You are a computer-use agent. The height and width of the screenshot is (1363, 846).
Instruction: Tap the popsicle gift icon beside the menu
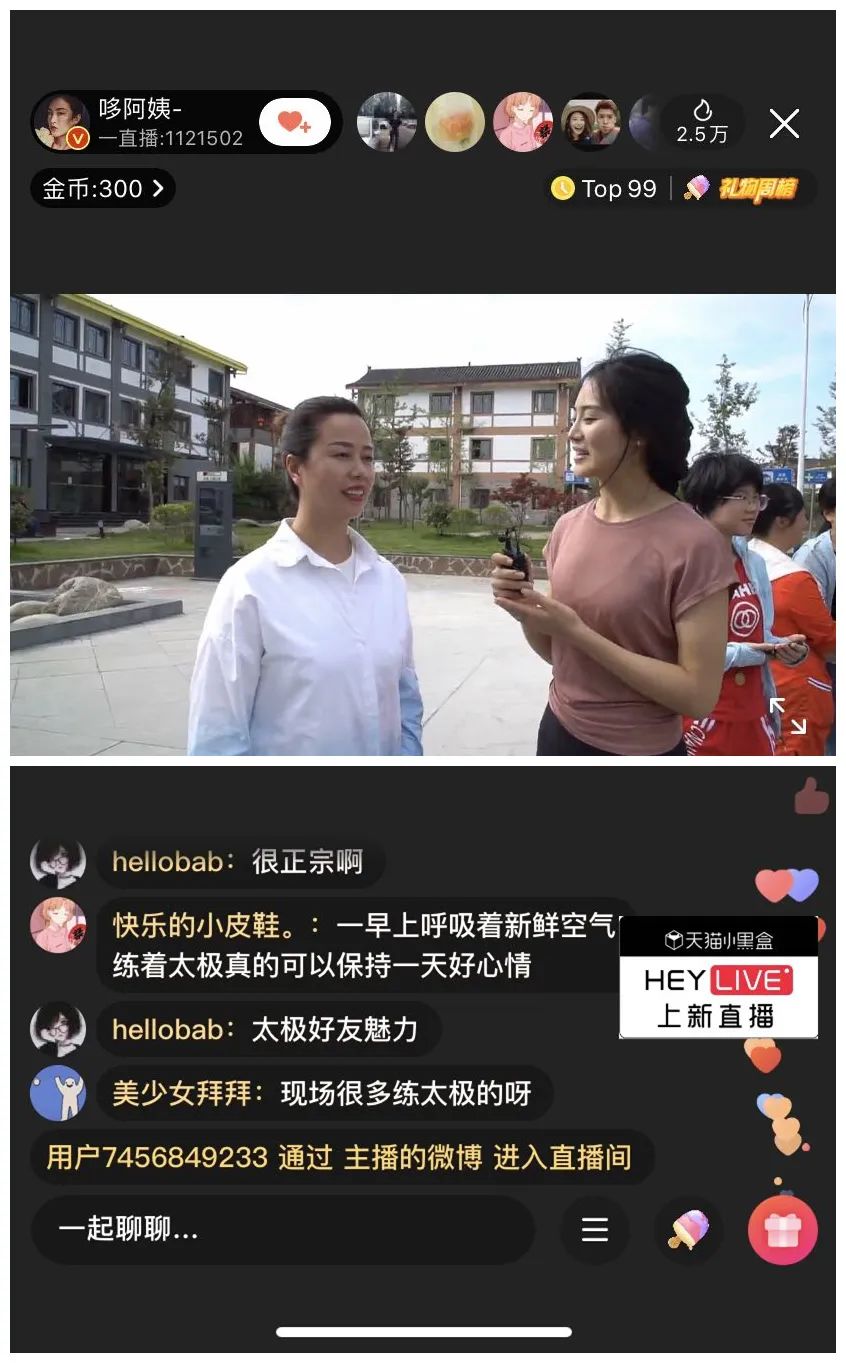pyautogui.click(x=688, y=1229)
